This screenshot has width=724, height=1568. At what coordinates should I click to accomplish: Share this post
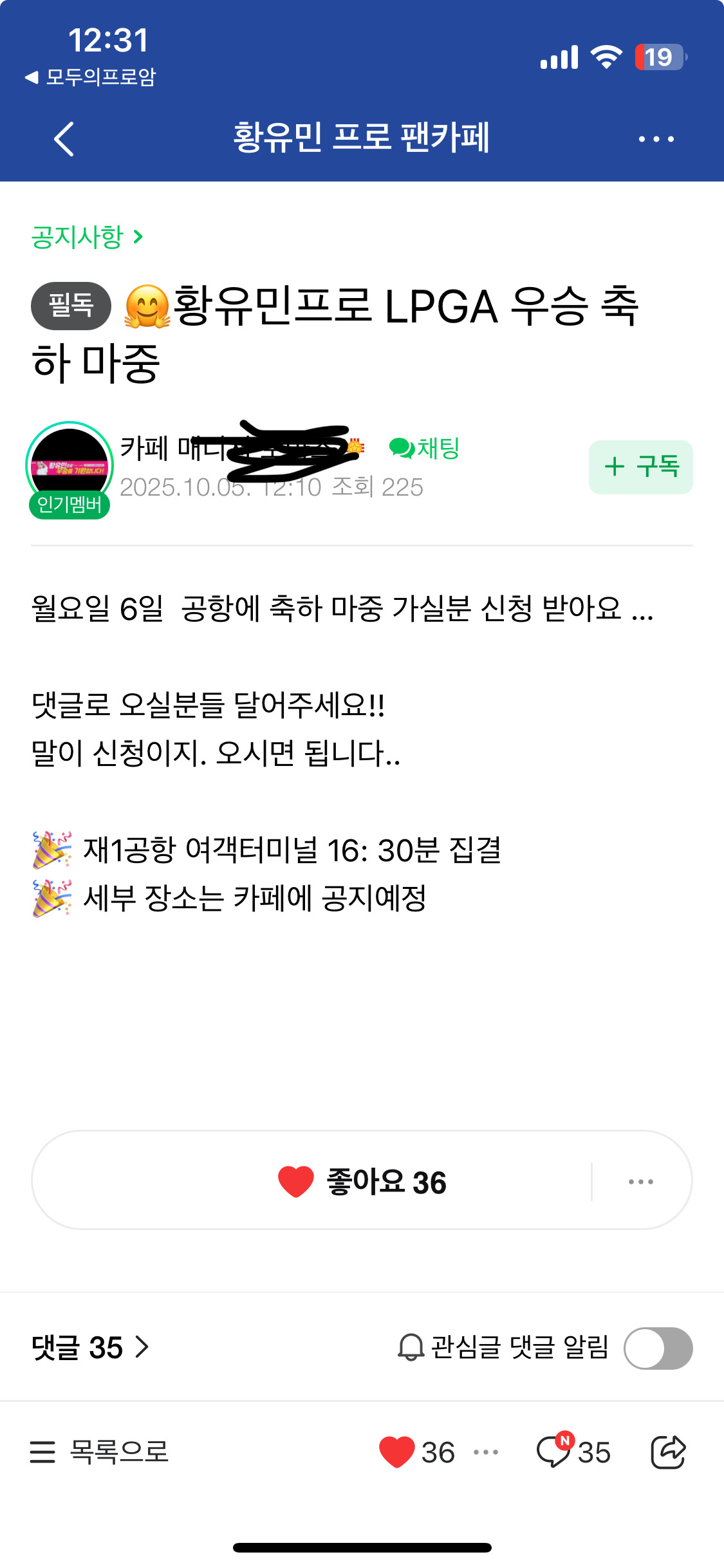[x=668, y=1452]
